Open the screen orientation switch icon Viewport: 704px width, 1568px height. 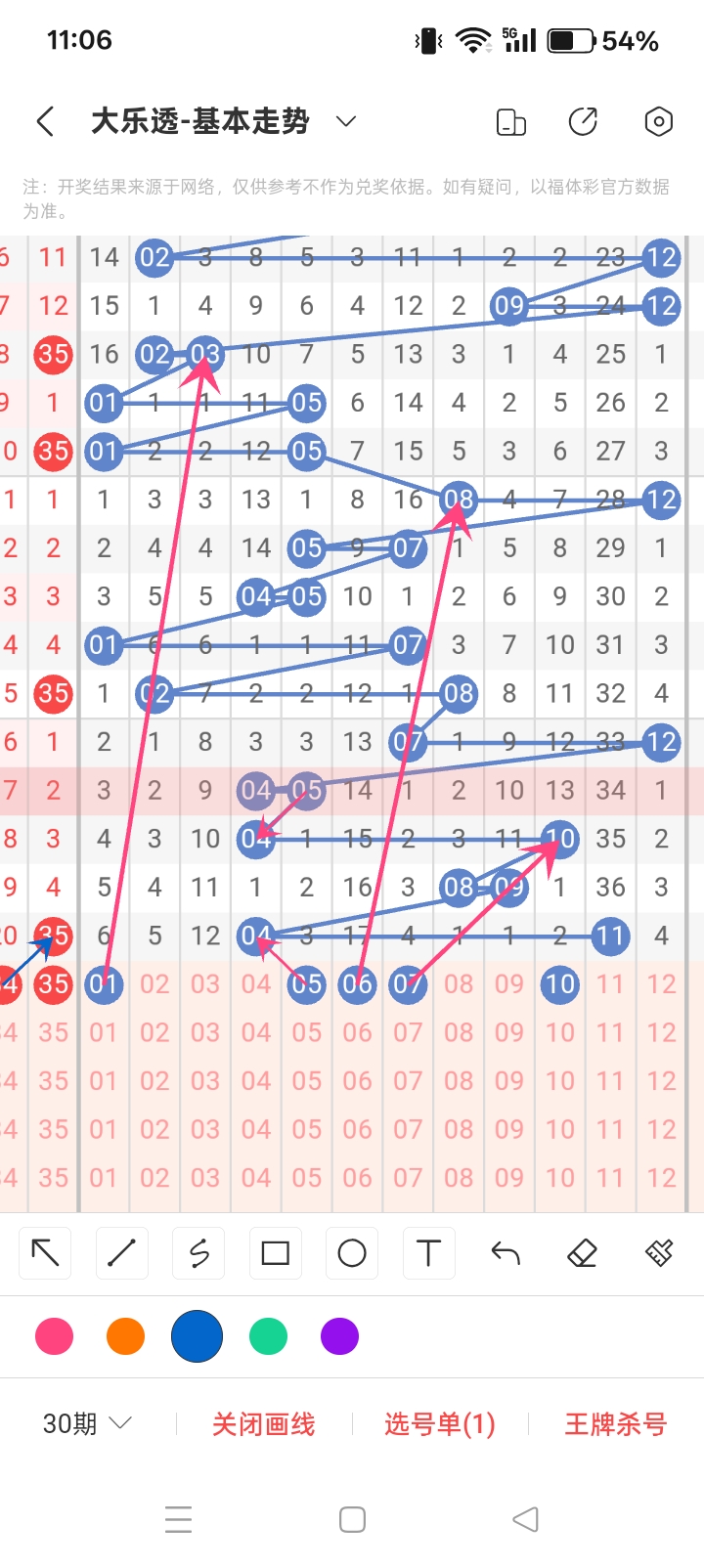tap(510, 122)
